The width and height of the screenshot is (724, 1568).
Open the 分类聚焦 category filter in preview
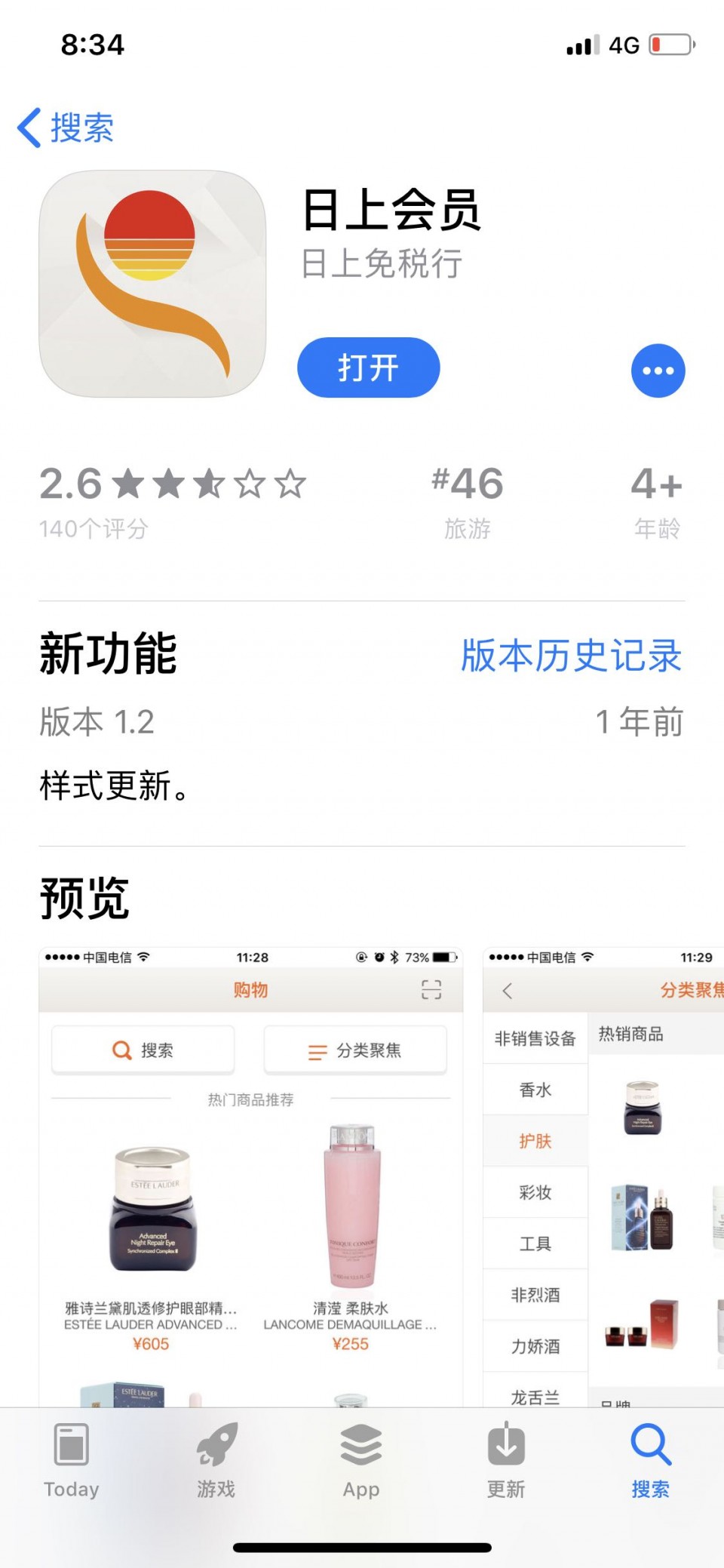355,1050
